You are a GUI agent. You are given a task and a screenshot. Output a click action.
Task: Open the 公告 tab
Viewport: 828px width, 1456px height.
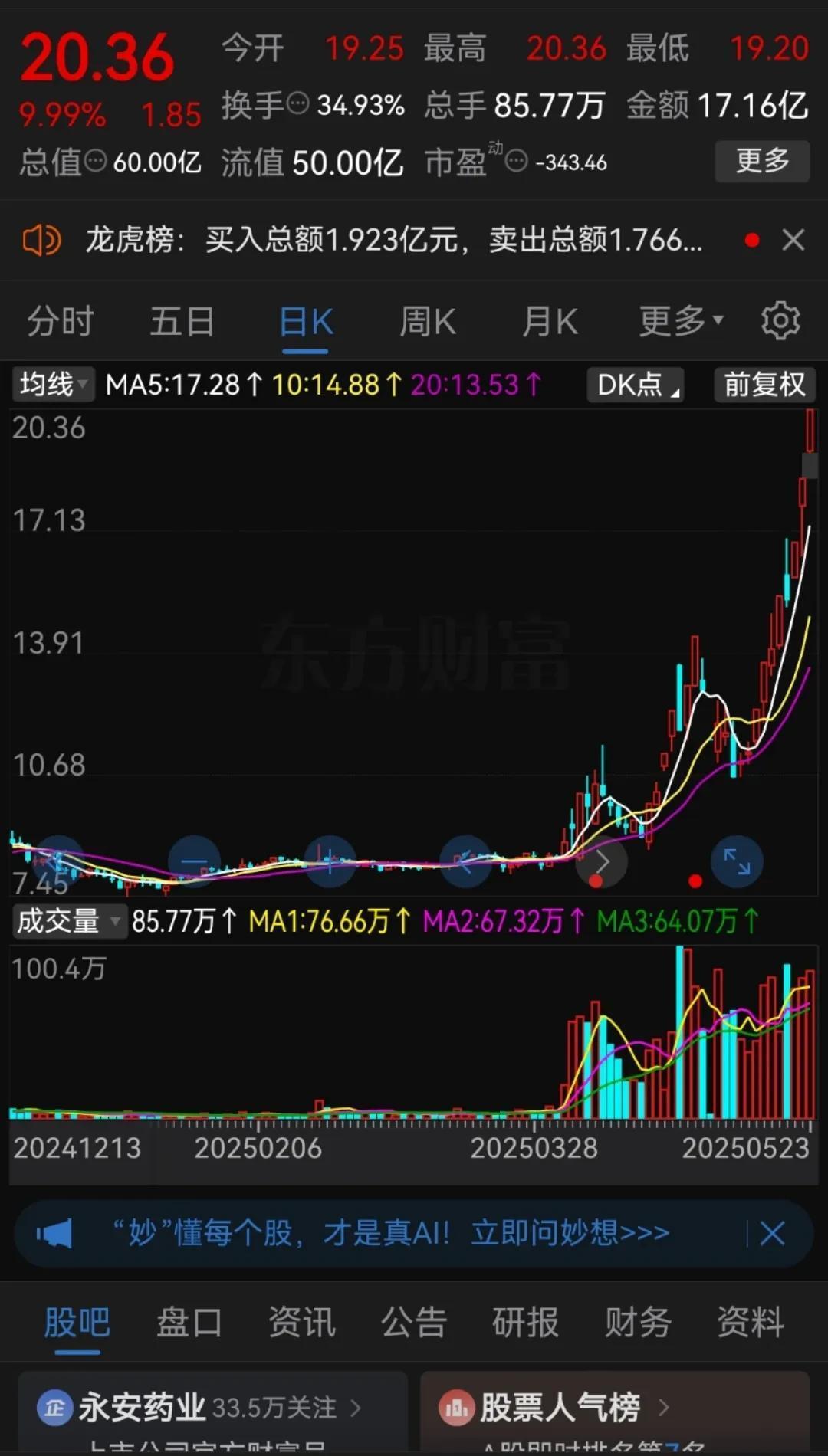click(413, 1323)
